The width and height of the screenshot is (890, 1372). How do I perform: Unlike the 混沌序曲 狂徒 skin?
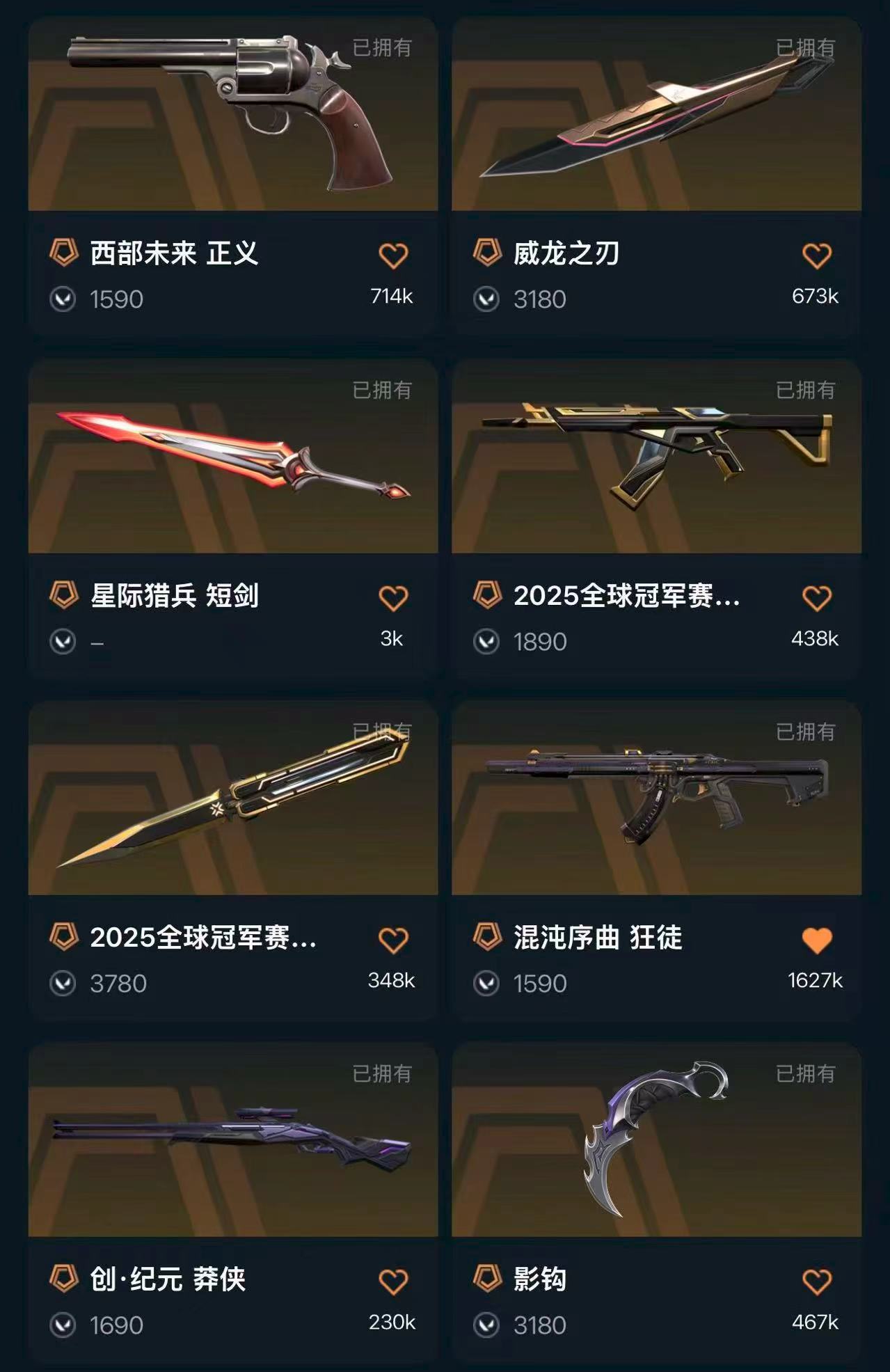[816, 940]
